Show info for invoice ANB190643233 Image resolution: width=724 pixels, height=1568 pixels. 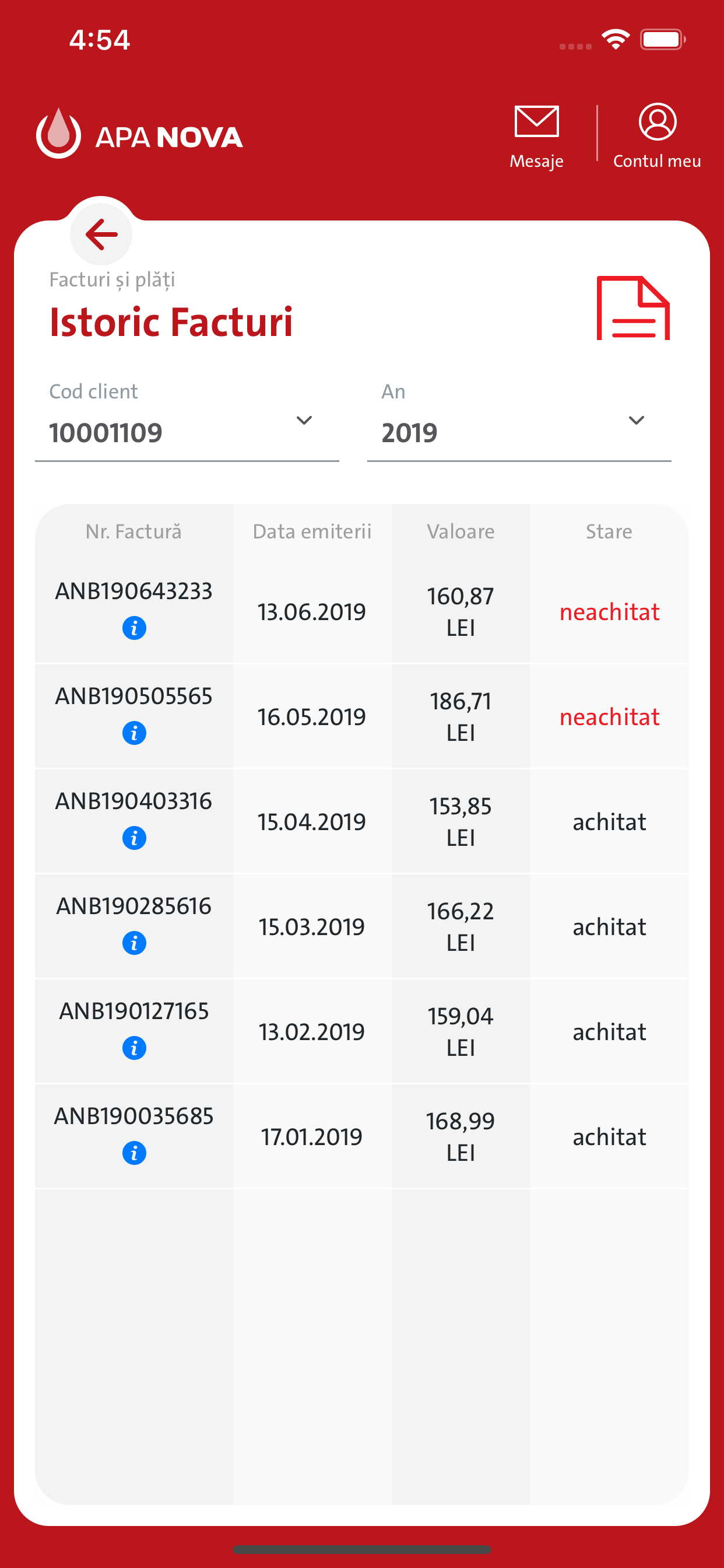tap(134, 628)
